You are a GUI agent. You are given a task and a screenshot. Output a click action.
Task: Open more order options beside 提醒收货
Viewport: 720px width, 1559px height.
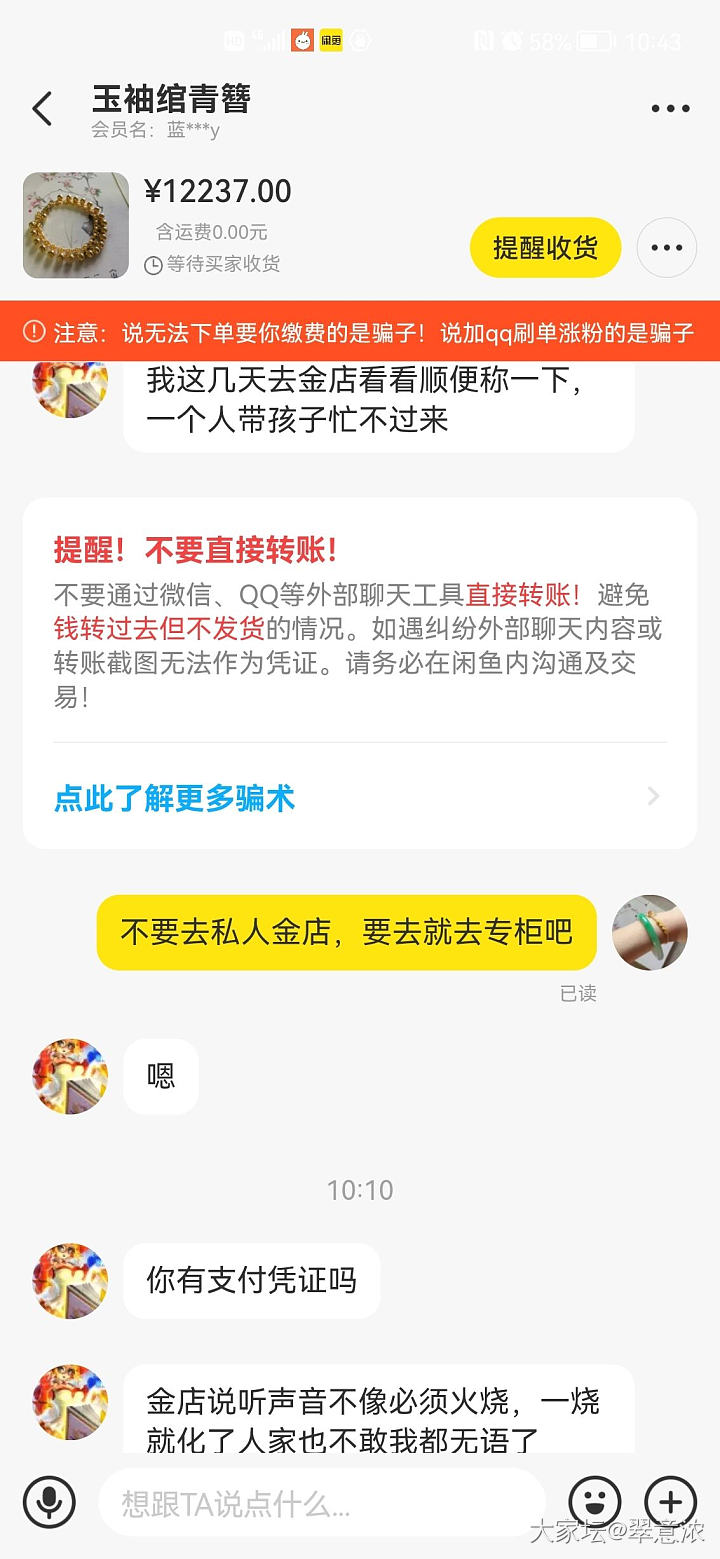point(666,247)
